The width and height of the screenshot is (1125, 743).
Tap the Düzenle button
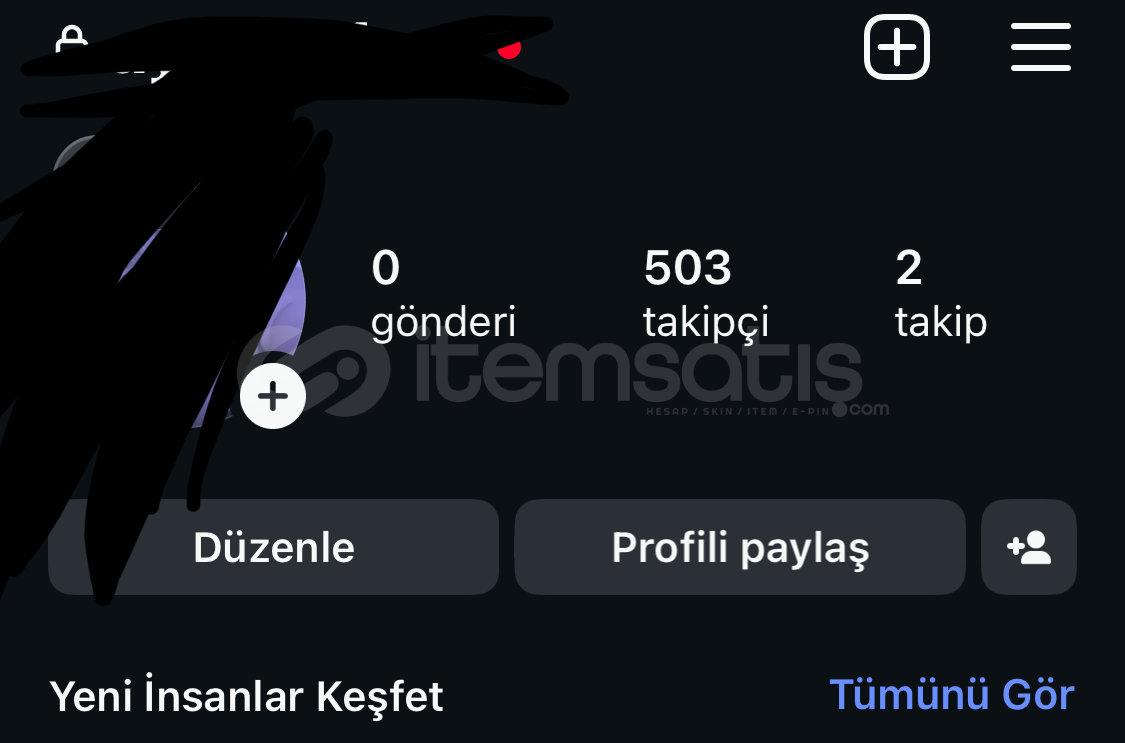[273, 547]
